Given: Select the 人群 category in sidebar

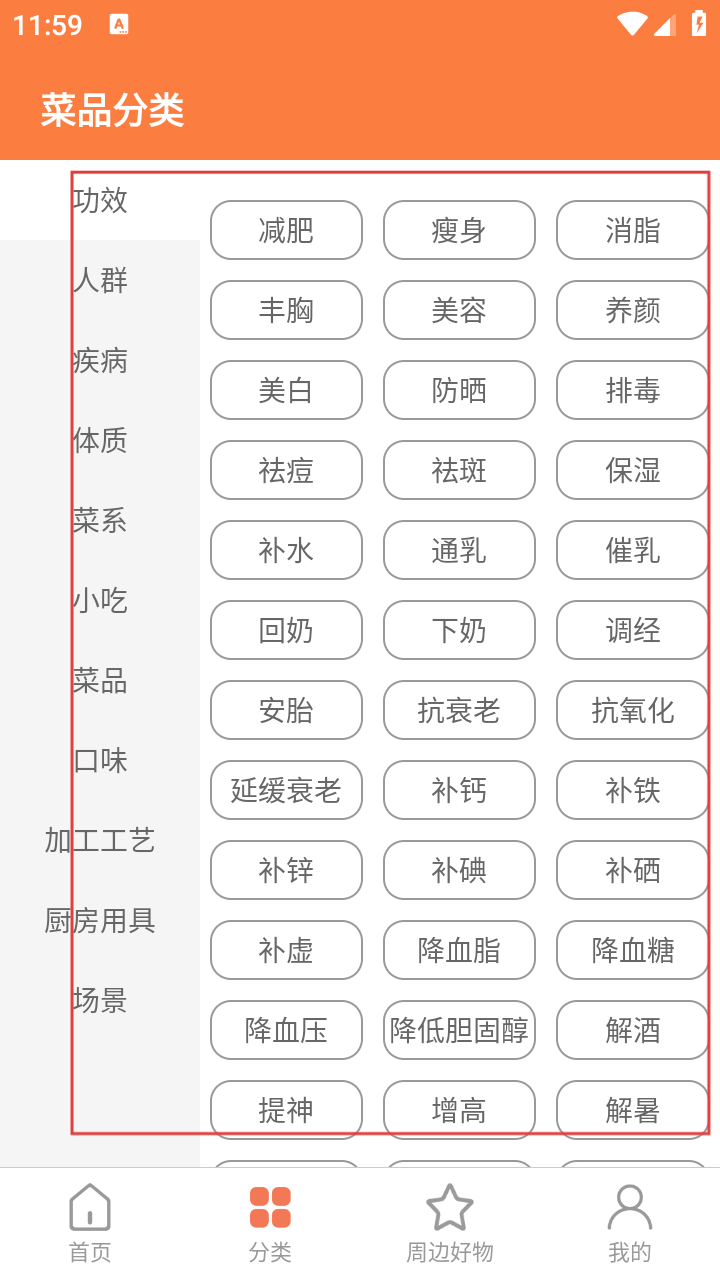Looking at the screenshot, I should tap(100, 280).
